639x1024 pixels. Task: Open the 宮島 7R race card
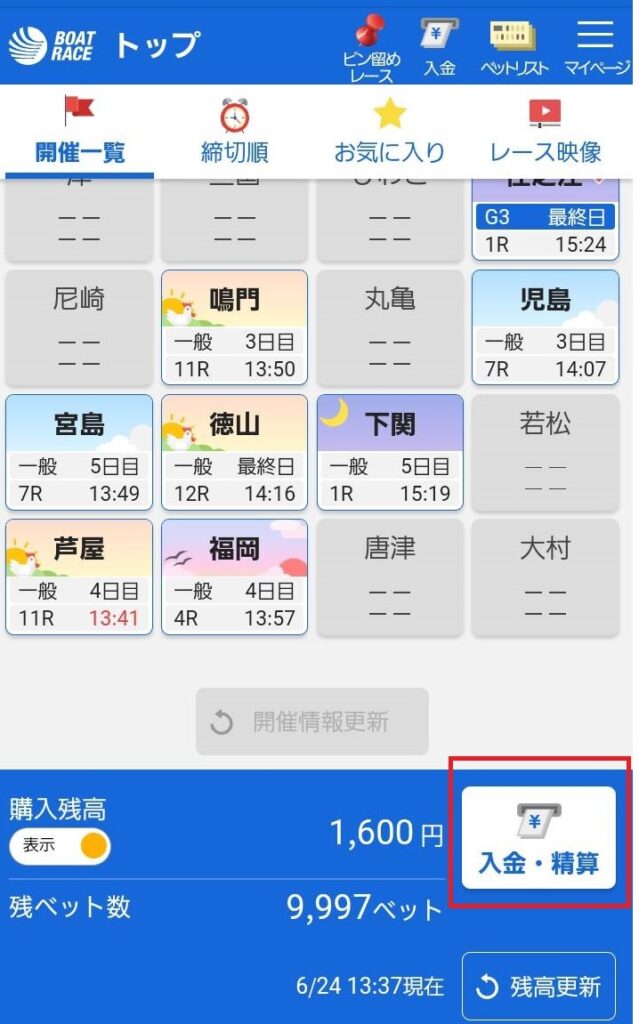tap(79, 452)
